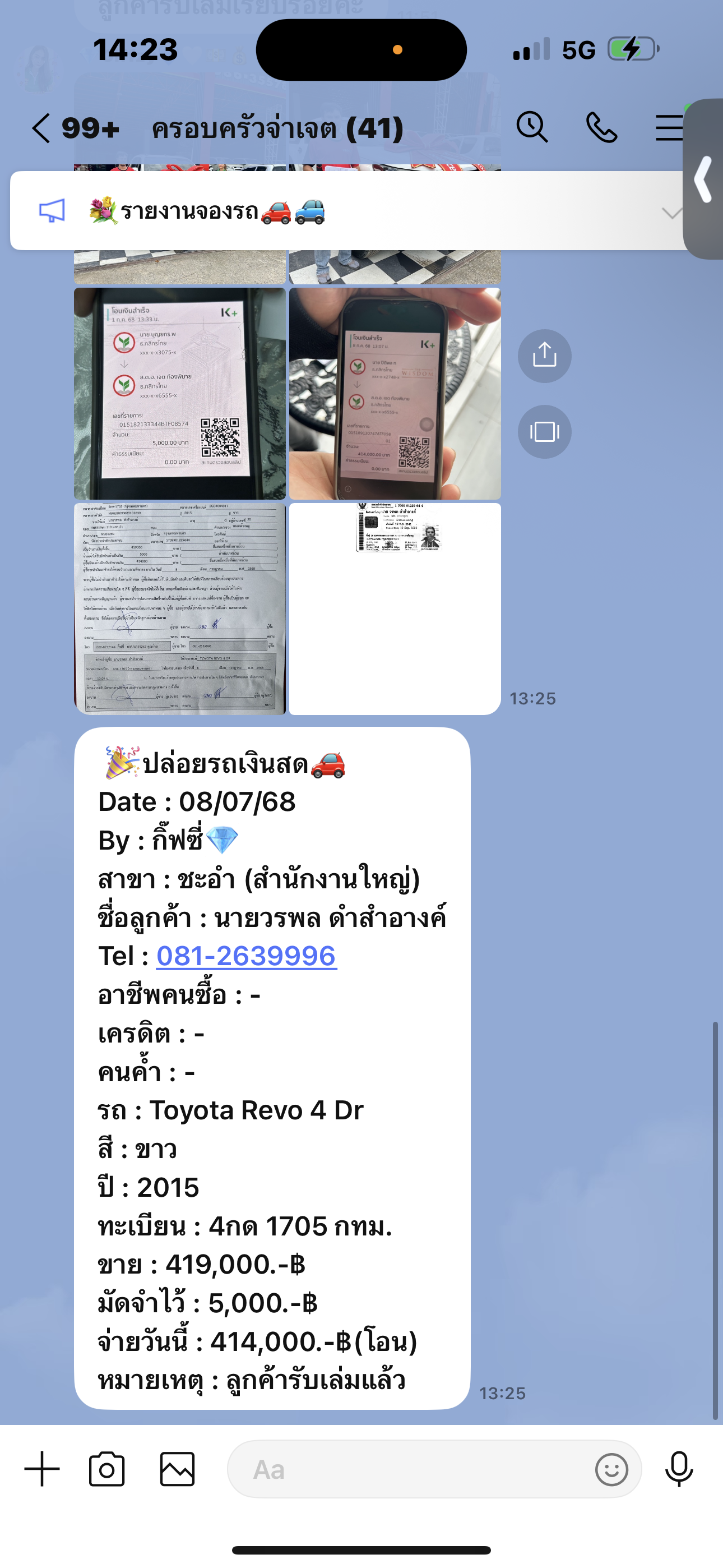The width and height of the screenshot is (723, 1568).
Task: Go back to the chat list
Action: 41,128
